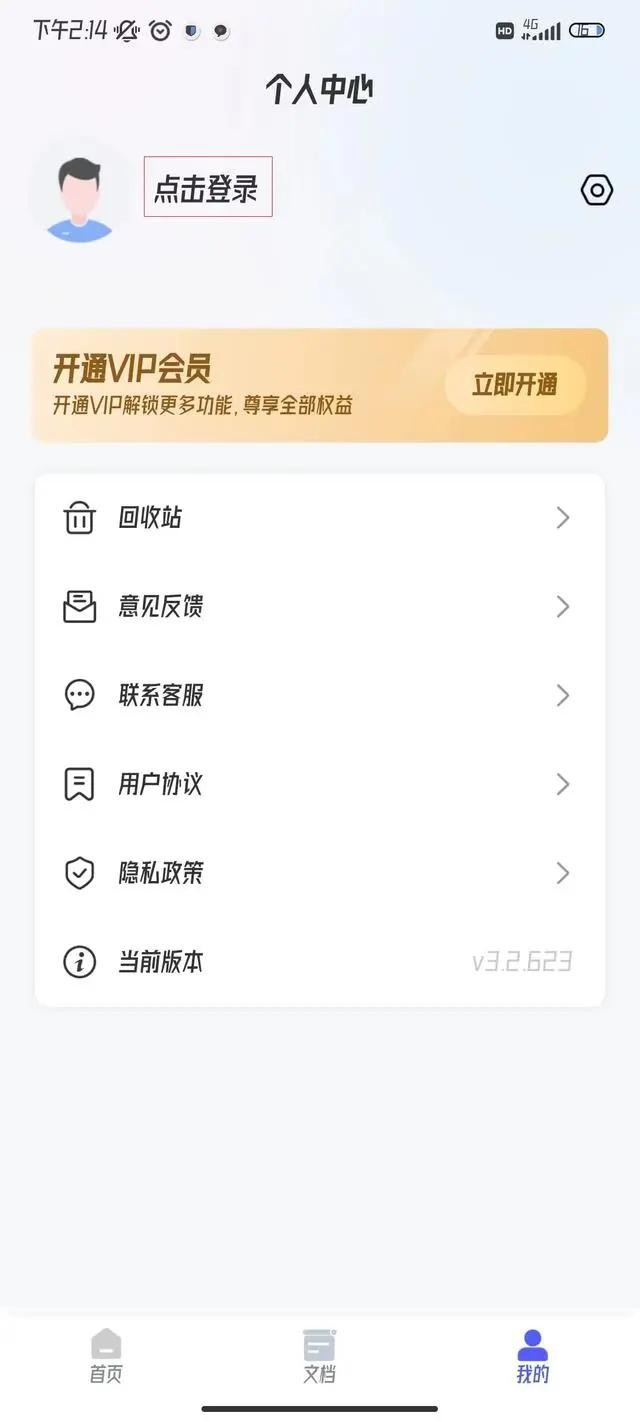The height and width of the screenshot is (1422, 640).
Task: Tap the 立即开通 VIP button
Action: (x=514, y=385)
